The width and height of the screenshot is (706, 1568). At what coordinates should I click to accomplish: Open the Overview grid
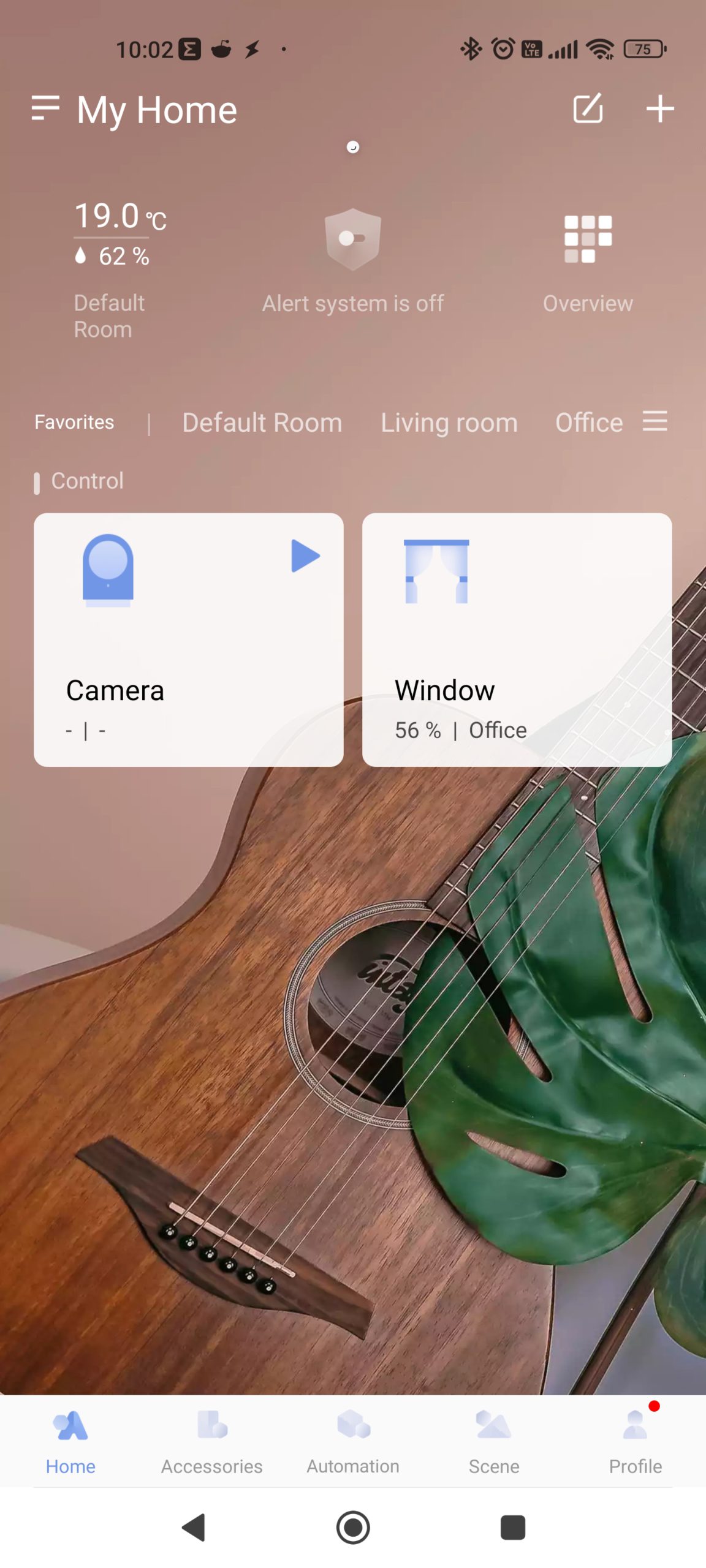pos(588,239)
